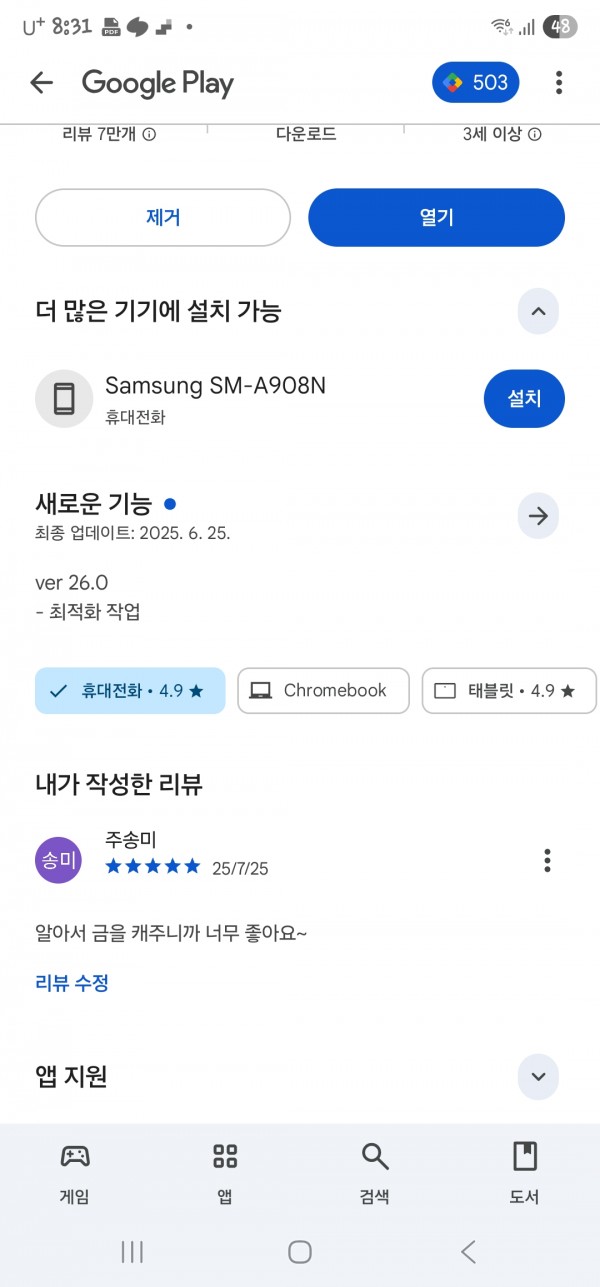Collapse the 더 많은 기기에 설치 가능 section

(538, 312)
